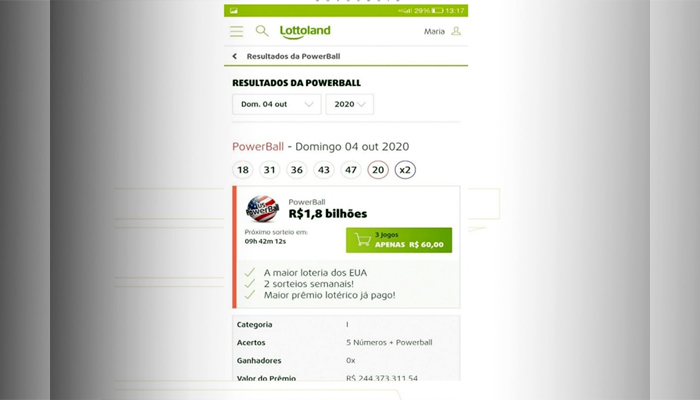Viewport: 700px width, 400px height.
Task: Open Maria's account profile
Action: 456,32
